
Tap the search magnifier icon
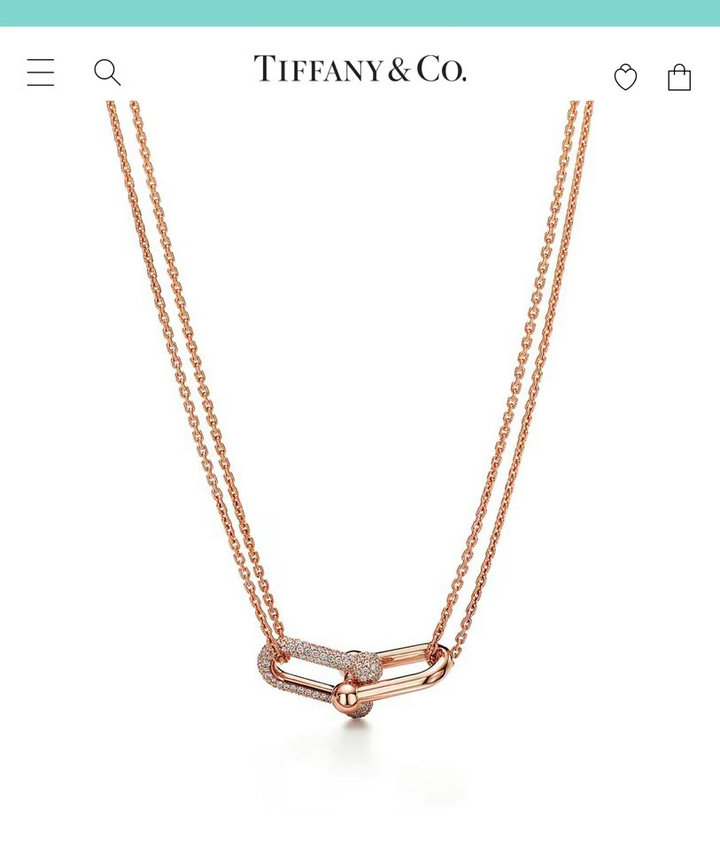107,72
